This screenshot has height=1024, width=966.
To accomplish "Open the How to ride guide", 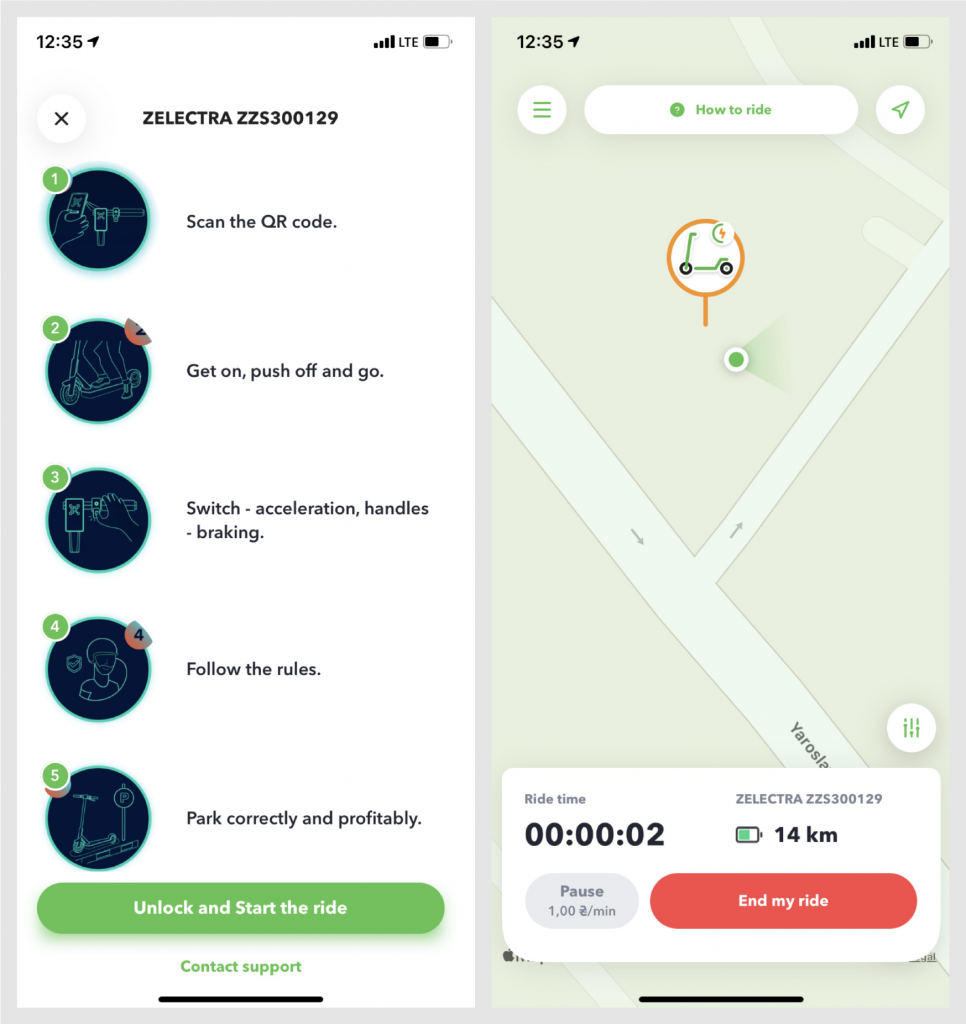I will (721, 110).
